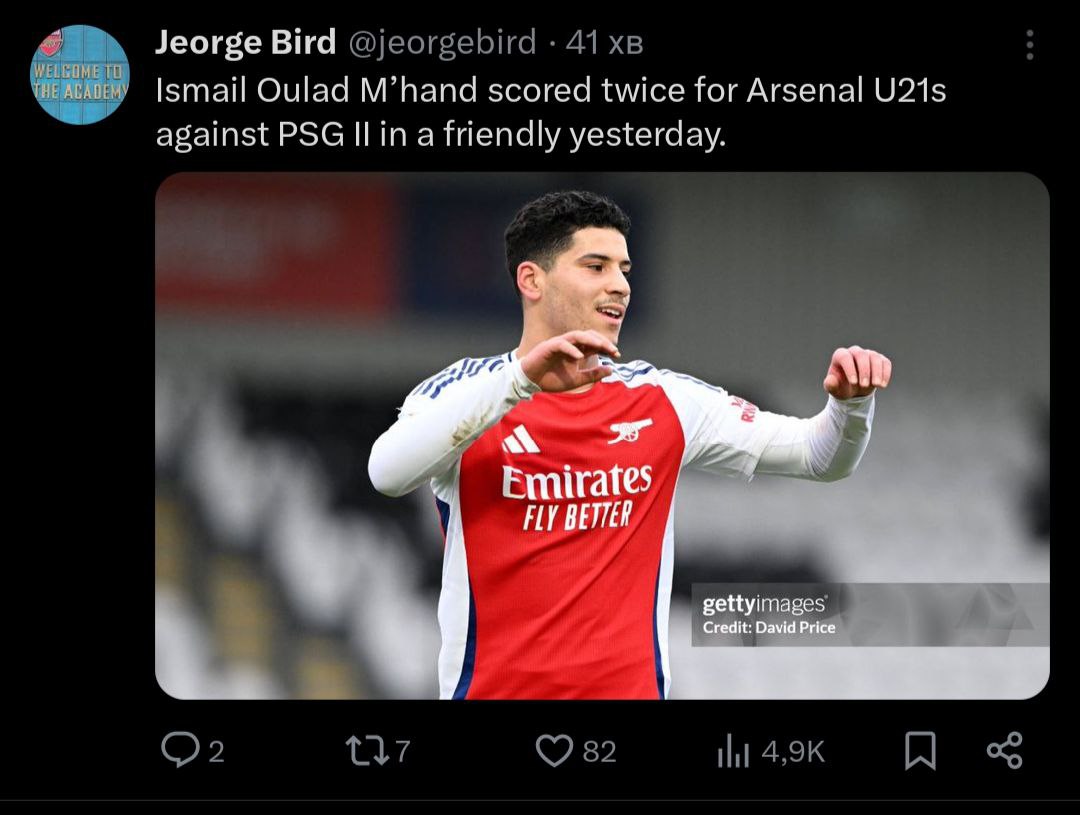Image resolution: width=1080 pixels, height=815 pixels.
Task: View the post's analytics
Action: click(733, 751)
